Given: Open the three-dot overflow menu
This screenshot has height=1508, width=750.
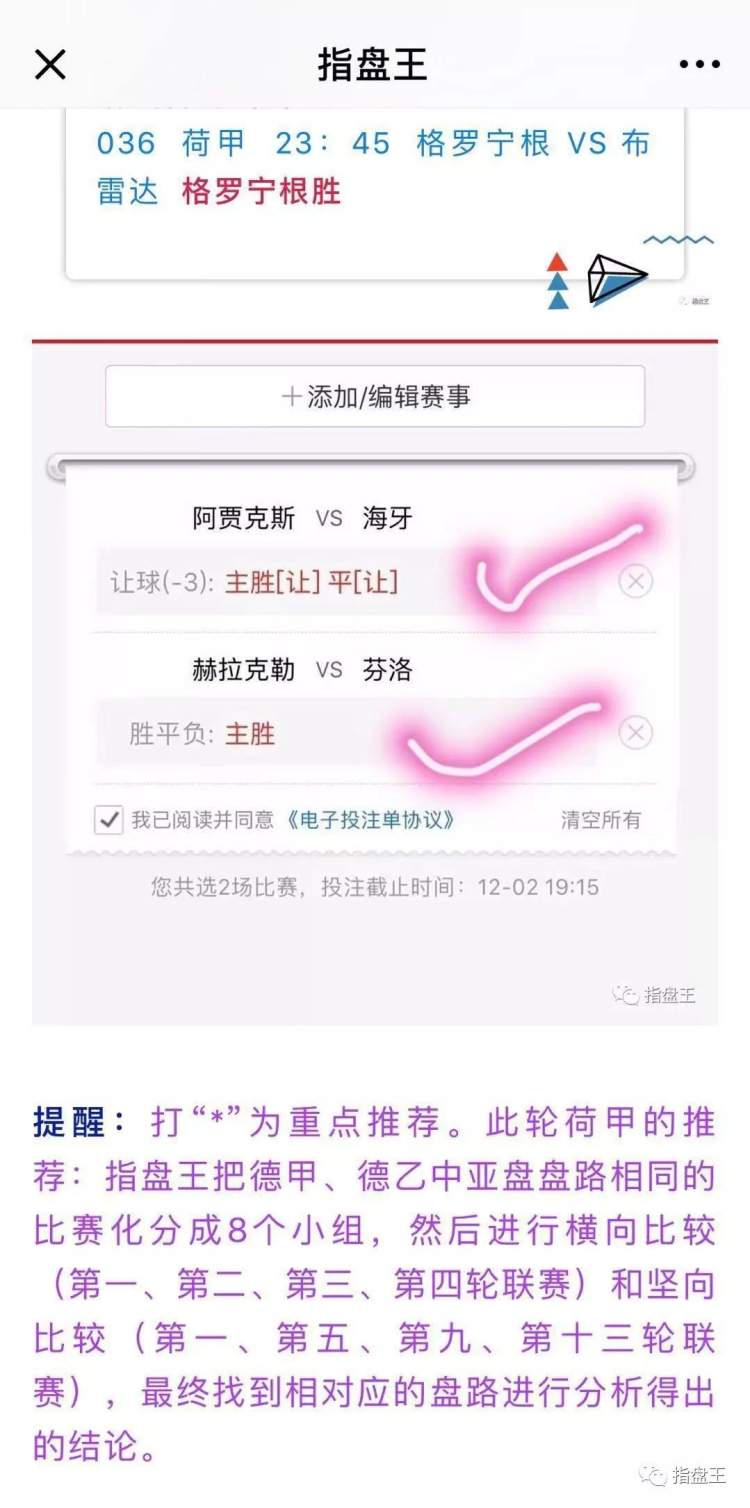Looking at the screenshot, I should click(x=699, y=65).
